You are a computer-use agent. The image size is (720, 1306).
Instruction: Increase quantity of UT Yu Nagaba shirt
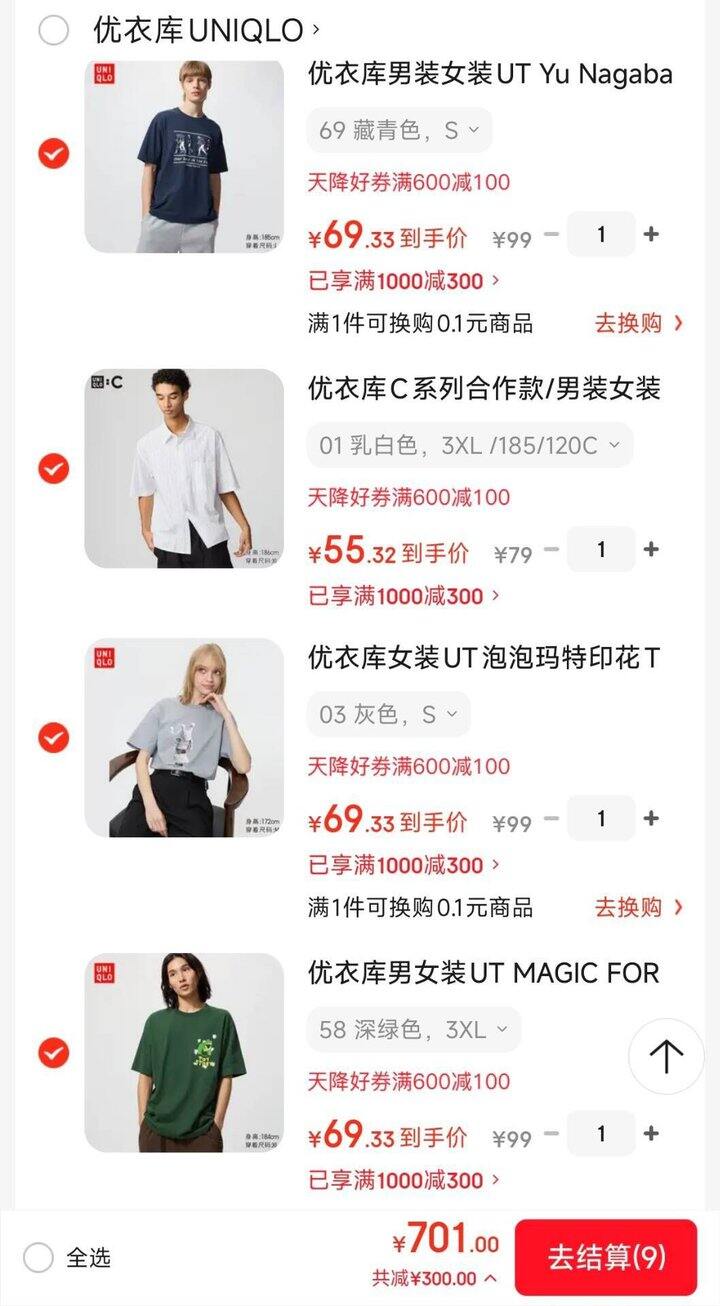pos(651,235)
